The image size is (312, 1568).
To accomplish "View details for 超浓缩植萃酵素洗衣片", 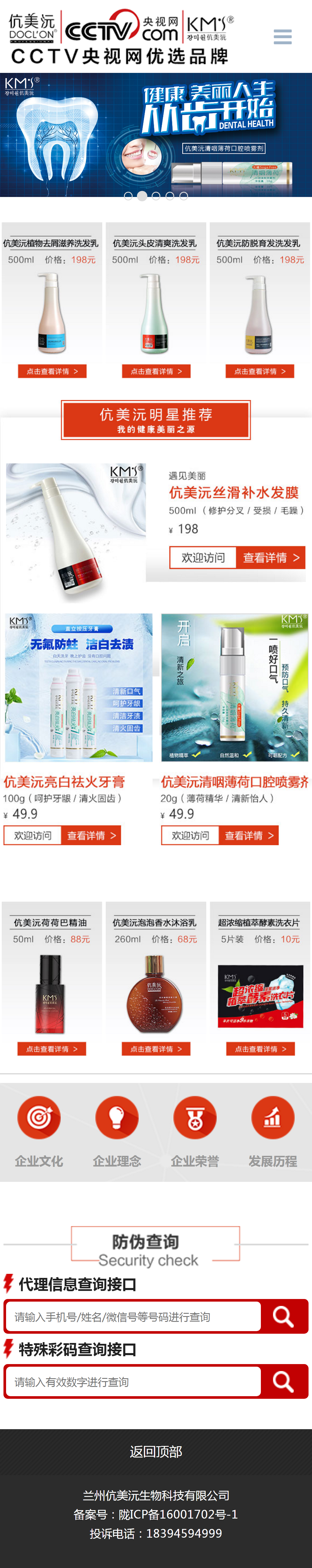I will (x=260, y=1049).
